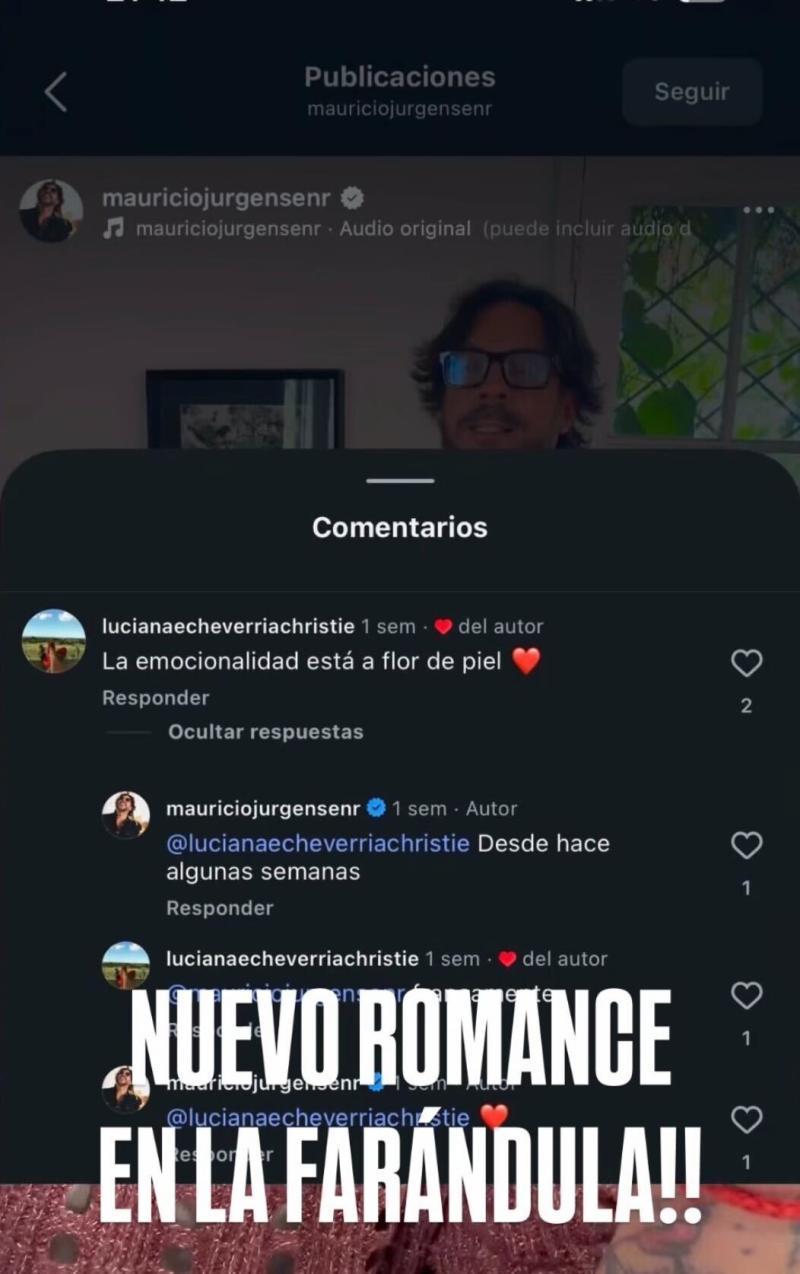This screenshot has width=800, height=1274.
Task: Open lucianaecheverriachristie's profile picture
Action: [54, 643]
